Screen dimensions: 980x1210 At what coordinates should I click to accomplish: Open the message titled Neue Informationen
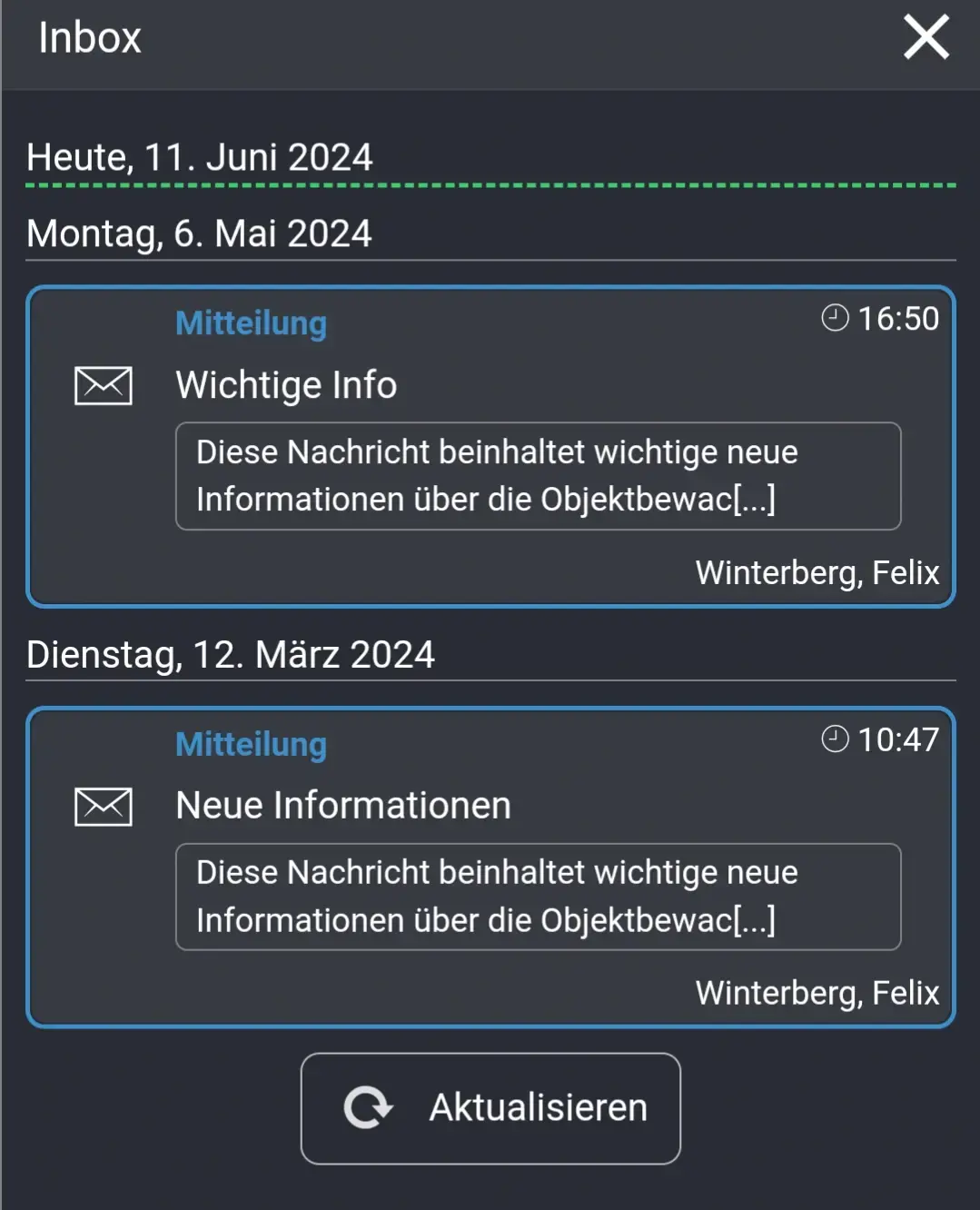click(x=343, y=805)
